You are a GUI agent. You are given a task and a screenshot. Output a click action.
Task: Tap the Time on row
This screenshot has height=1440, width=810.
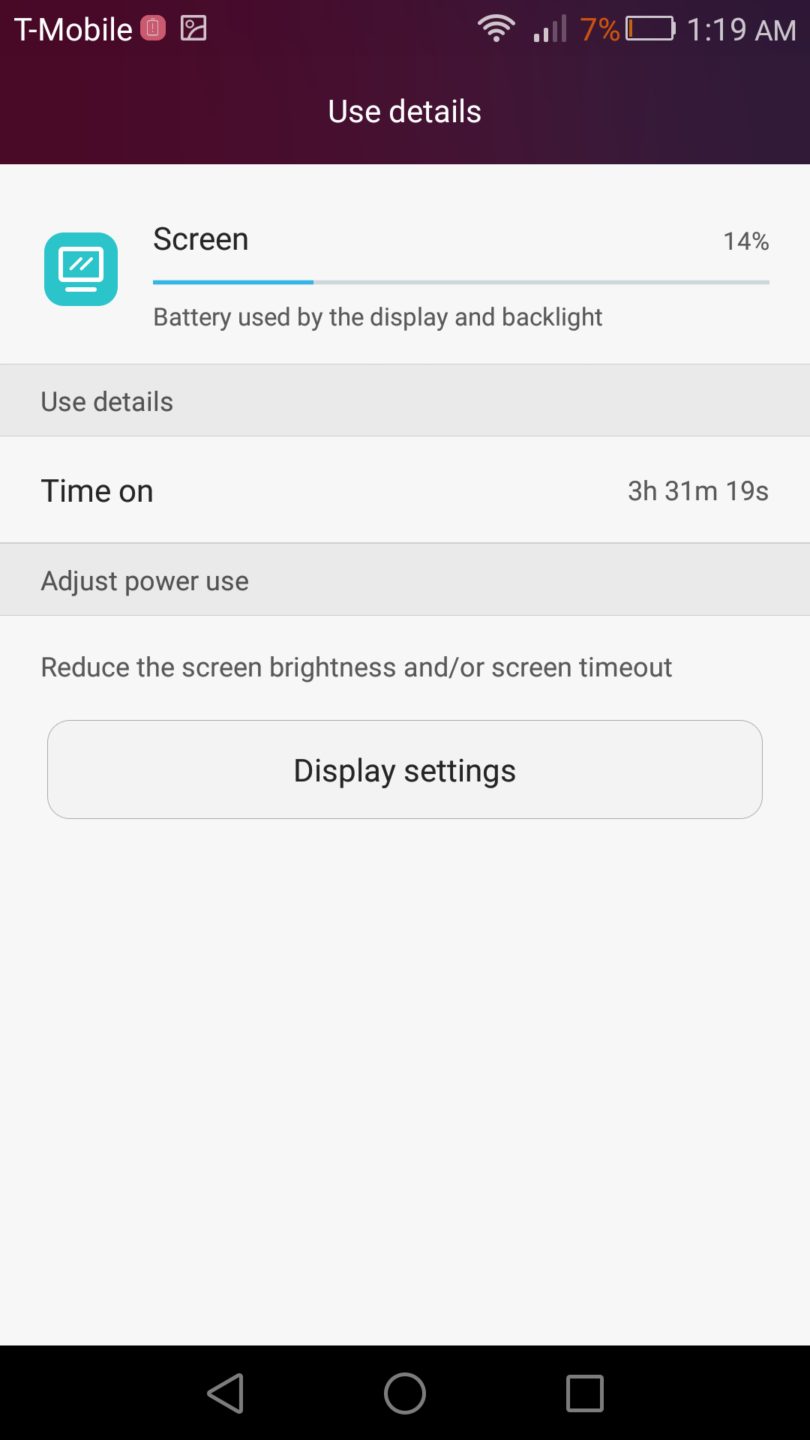pos(404,490)
